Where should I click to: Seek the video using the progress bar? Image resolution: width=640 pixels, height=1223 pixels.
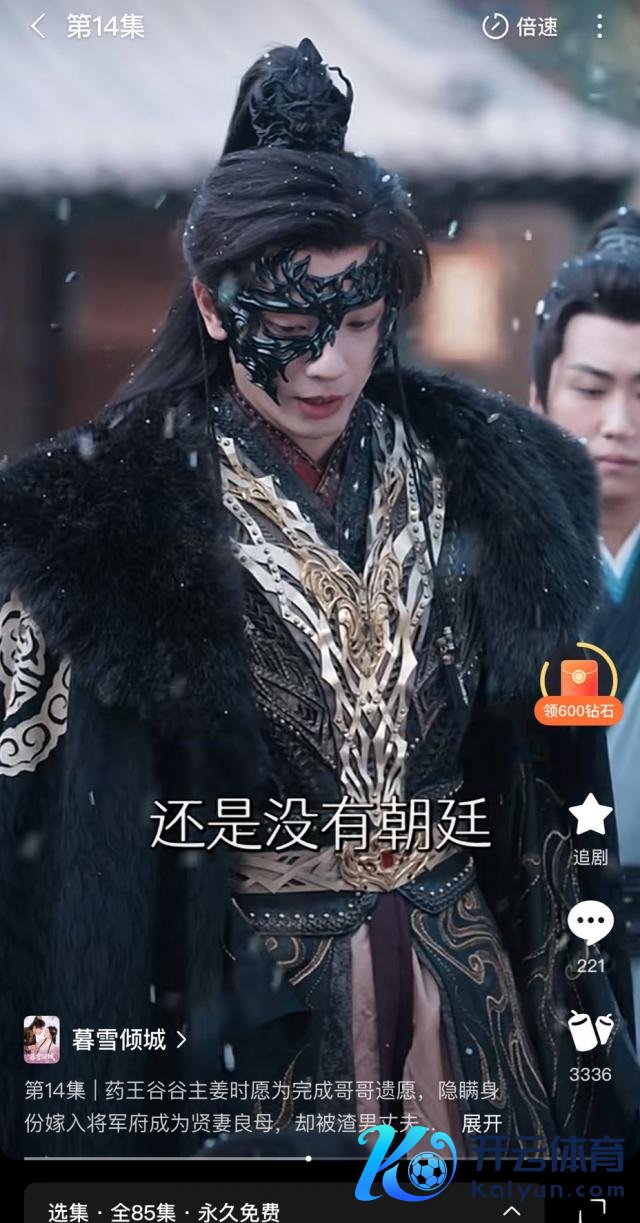click(x=308, y=1158)
